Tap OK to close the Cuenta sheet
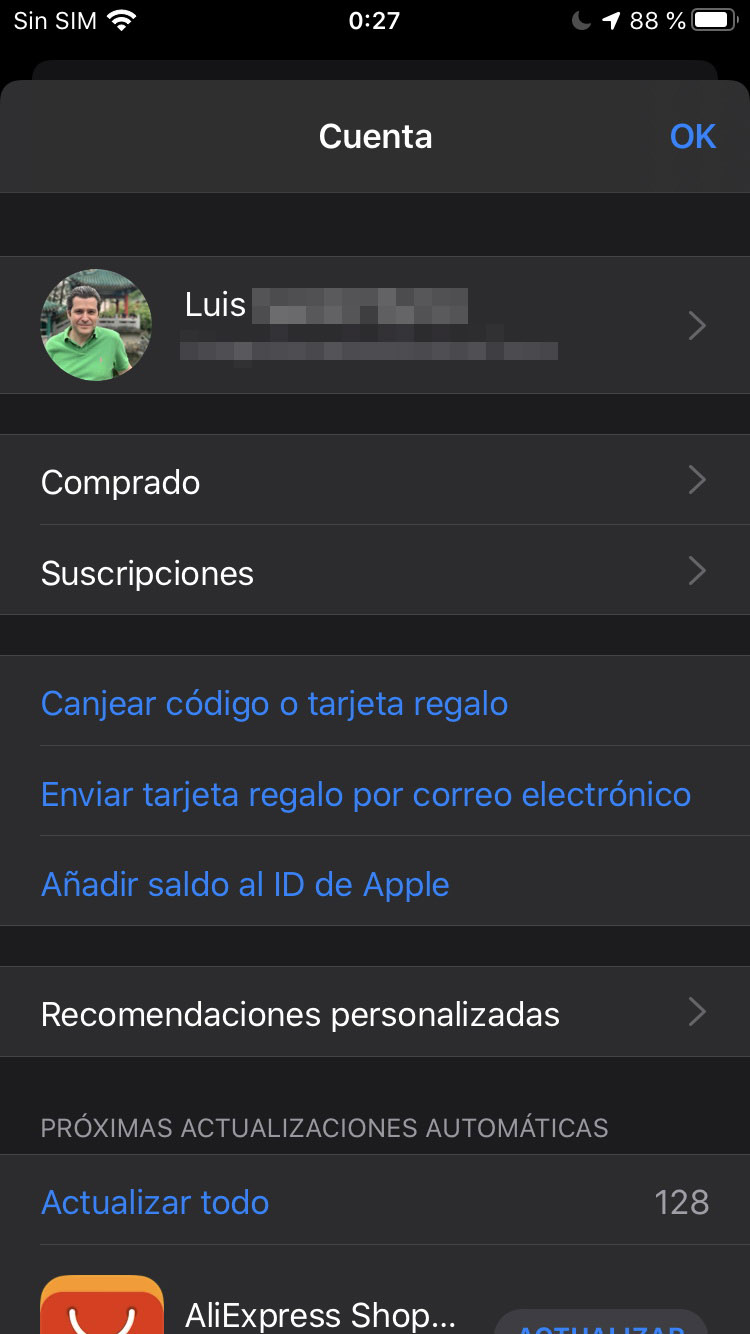The image size is (750, 1334). pos(692,136)
